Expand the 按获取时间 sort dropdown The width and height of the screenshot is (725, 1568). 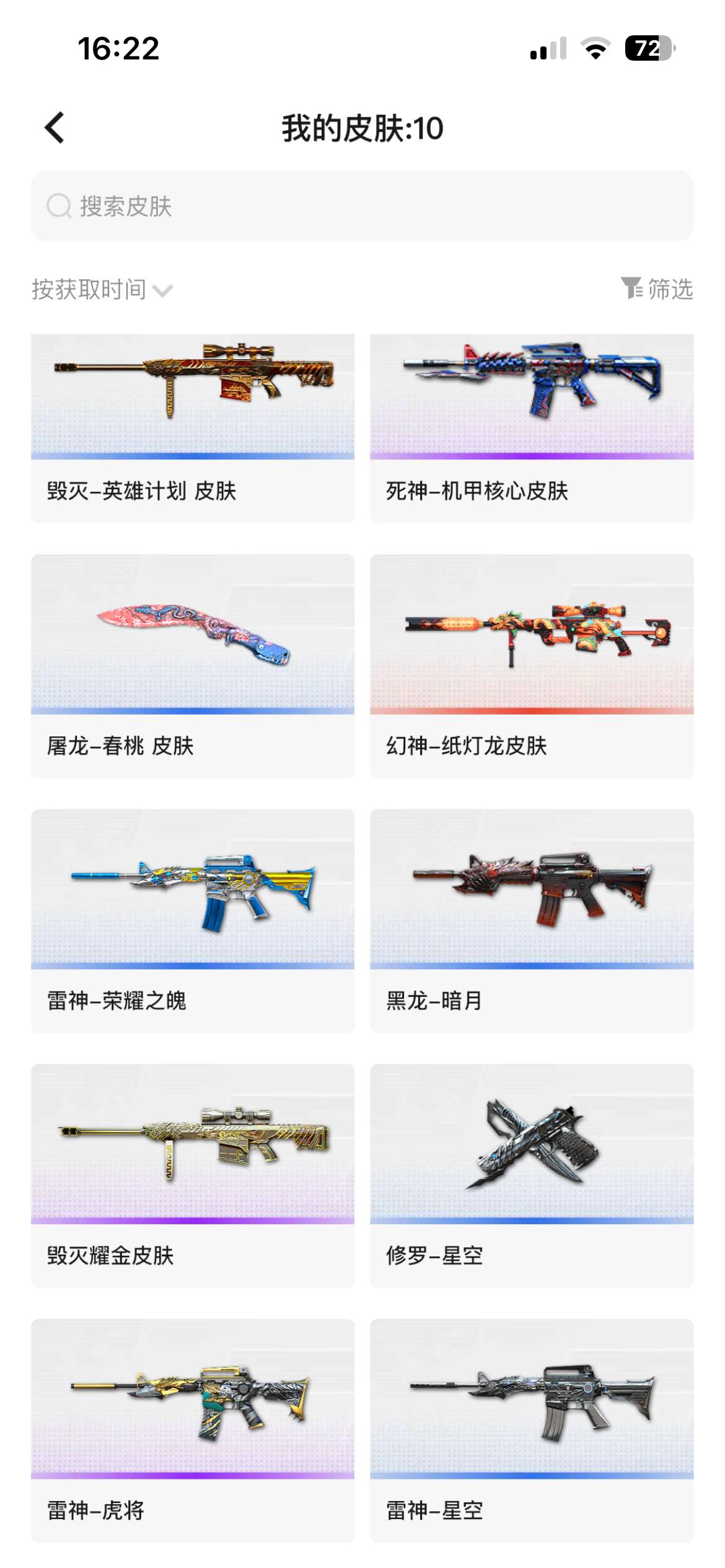coord(102,289)
